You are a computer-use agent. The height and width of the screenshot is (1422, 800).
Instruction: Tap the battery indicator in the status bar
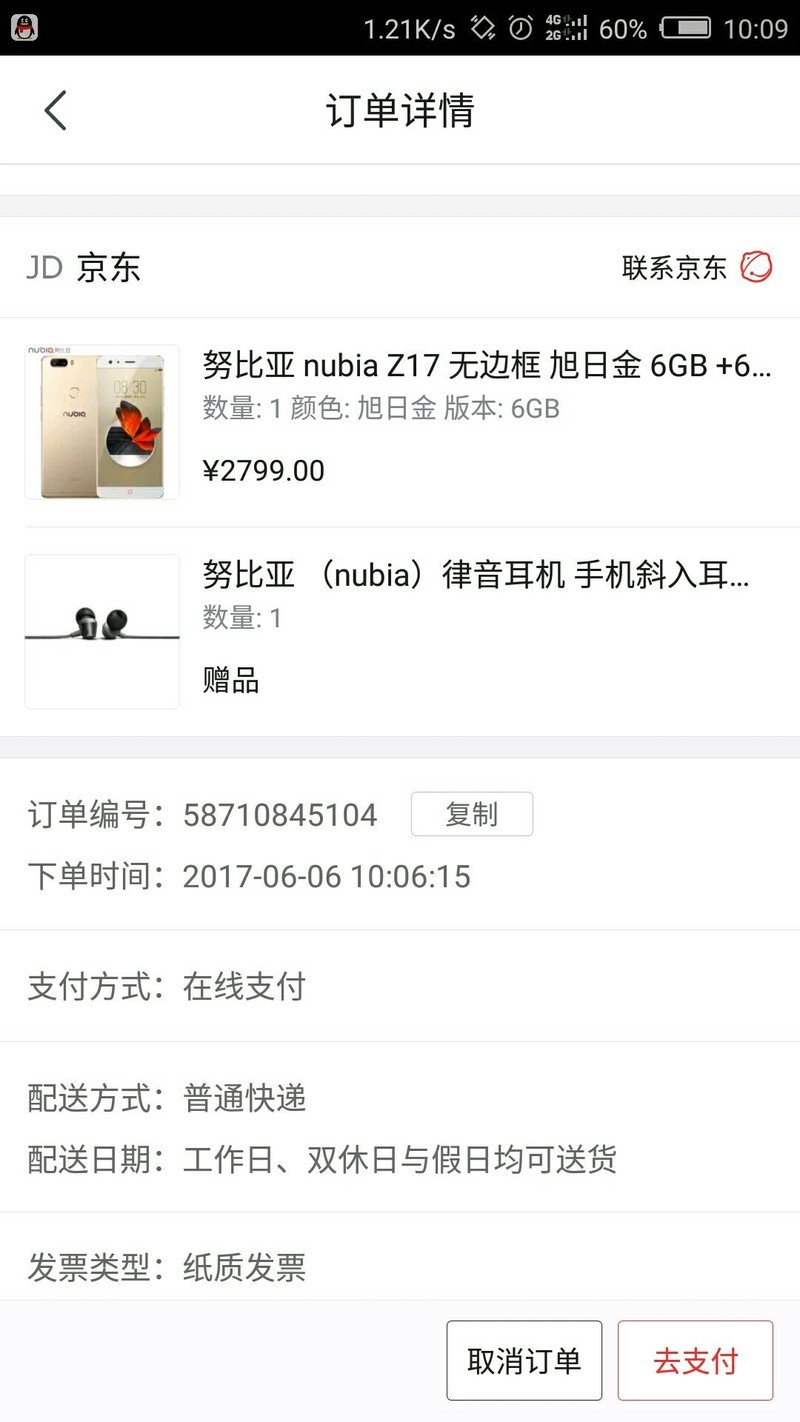click(687, 28)
